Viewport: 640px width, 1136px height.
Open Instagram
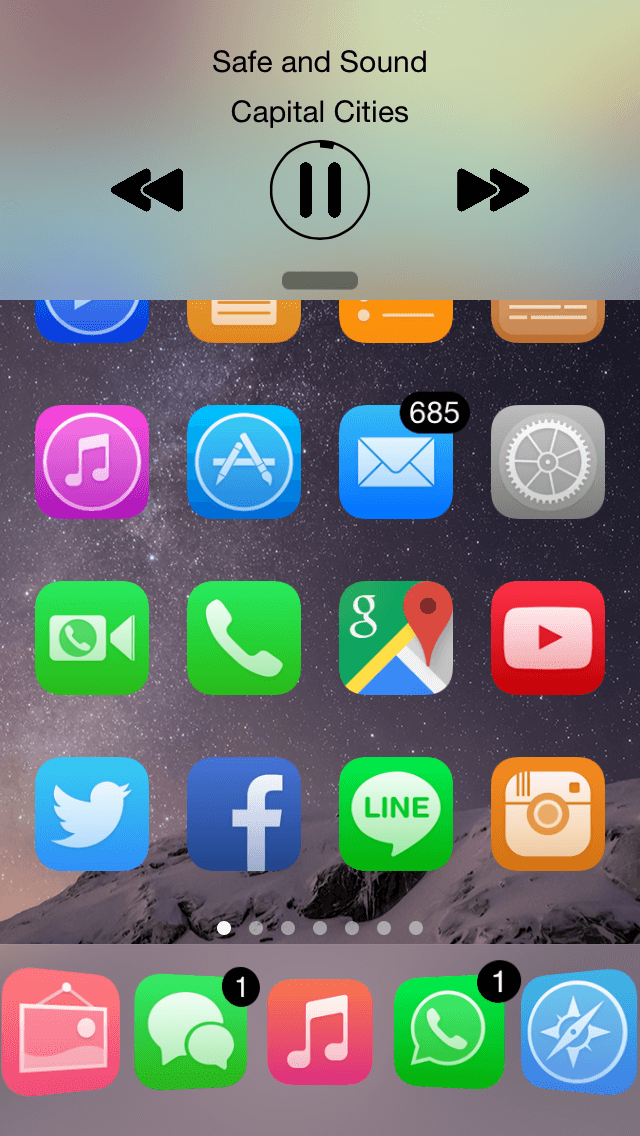click(x=548, y=814)
